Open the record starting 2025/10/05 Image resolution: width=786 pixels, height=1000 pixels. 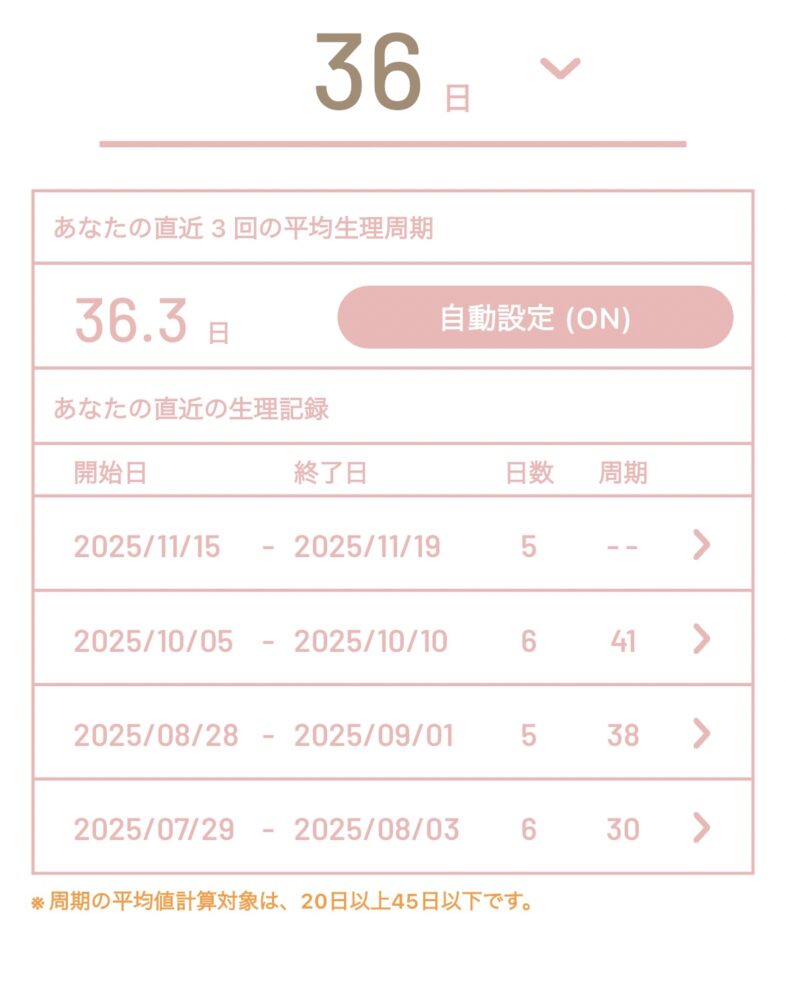point(701,640)
